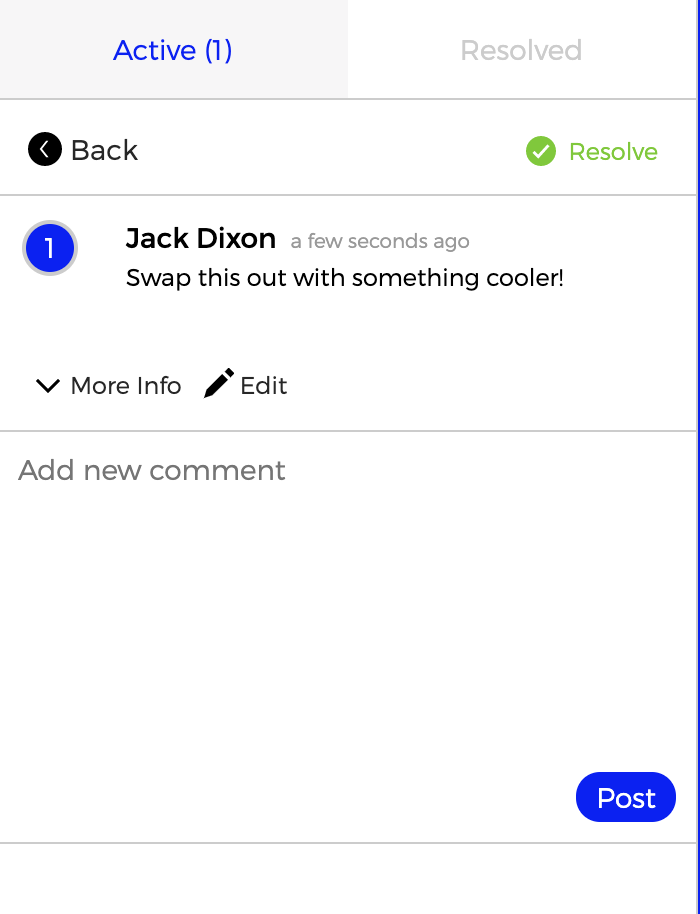Switch to the Resolved tab
The image size is (700, 914).
click(521, 50)
